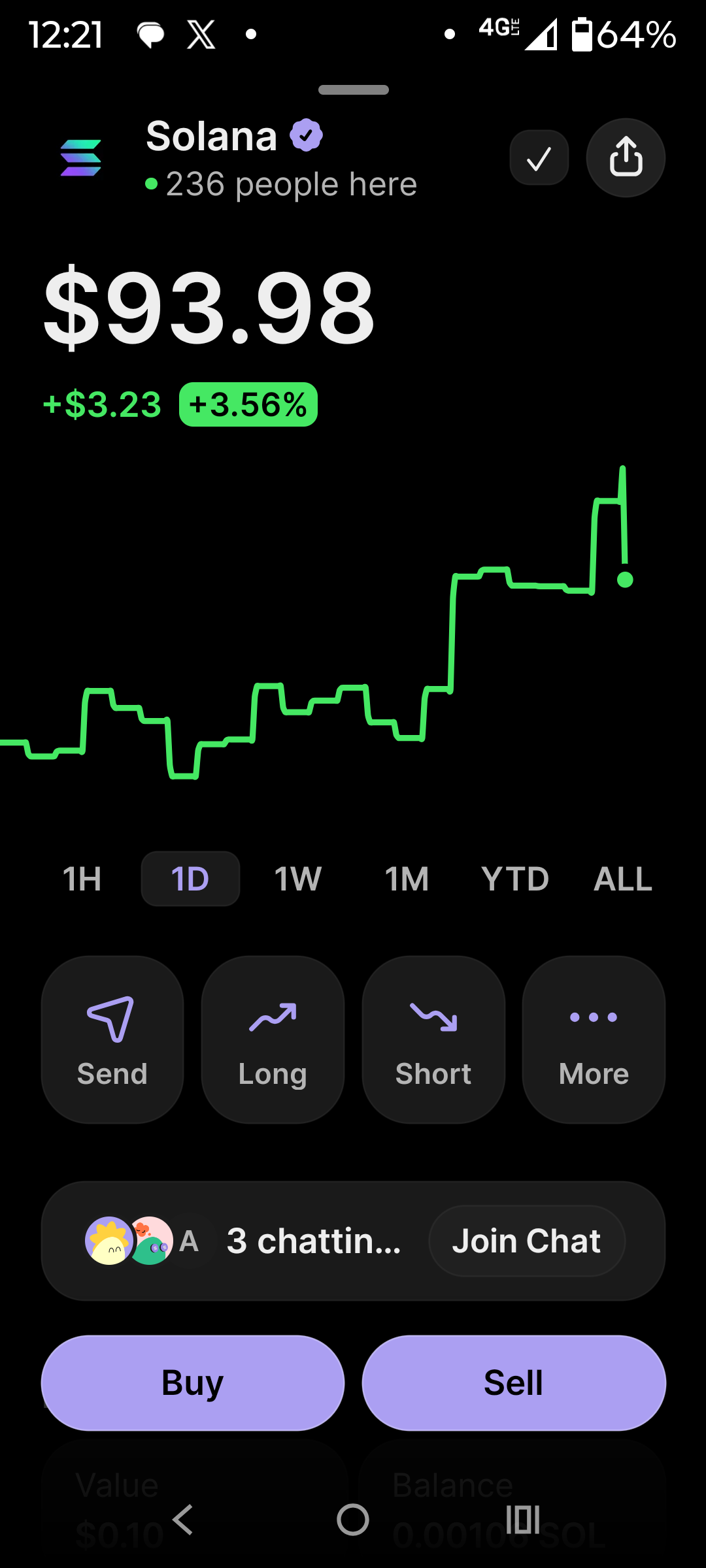Join the Solana chat
Screen dimensions: 706x1568
click(x=527, y=1241)
